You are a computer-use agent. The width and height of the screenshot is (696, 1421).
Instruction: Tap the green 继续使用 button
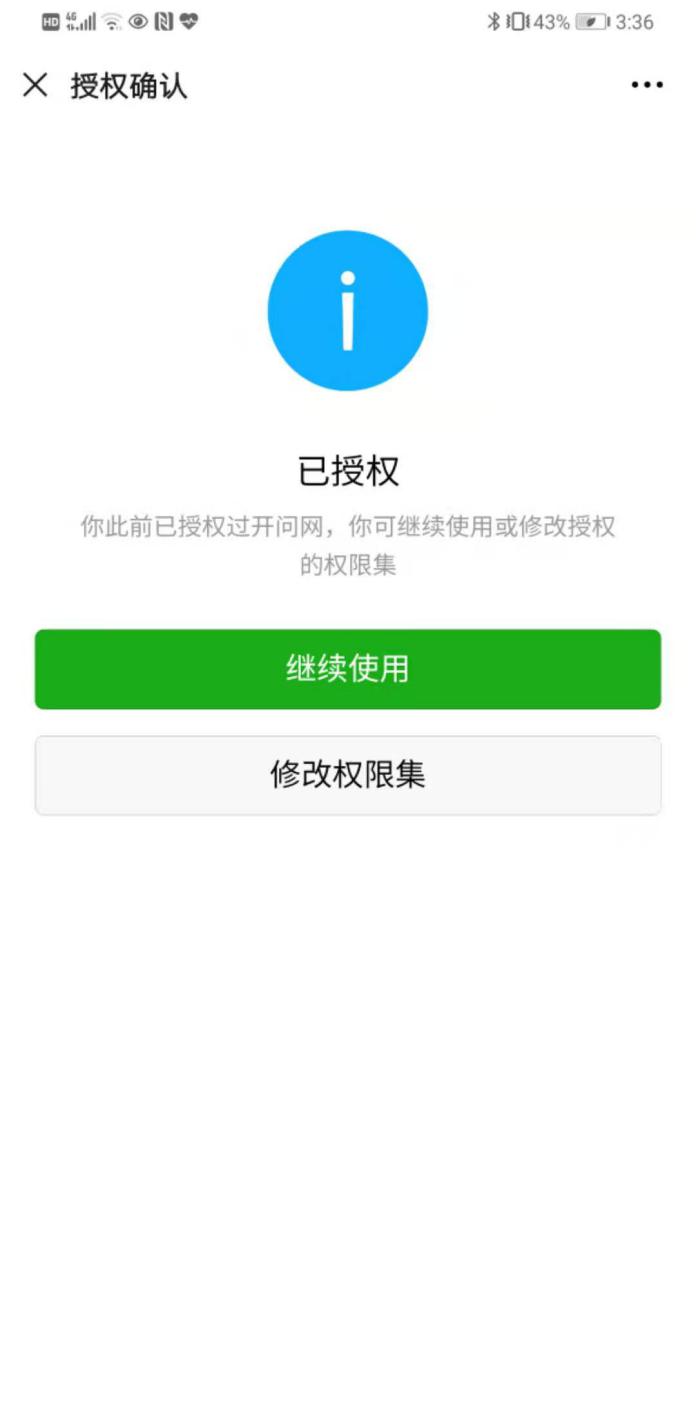pos(348,669)
